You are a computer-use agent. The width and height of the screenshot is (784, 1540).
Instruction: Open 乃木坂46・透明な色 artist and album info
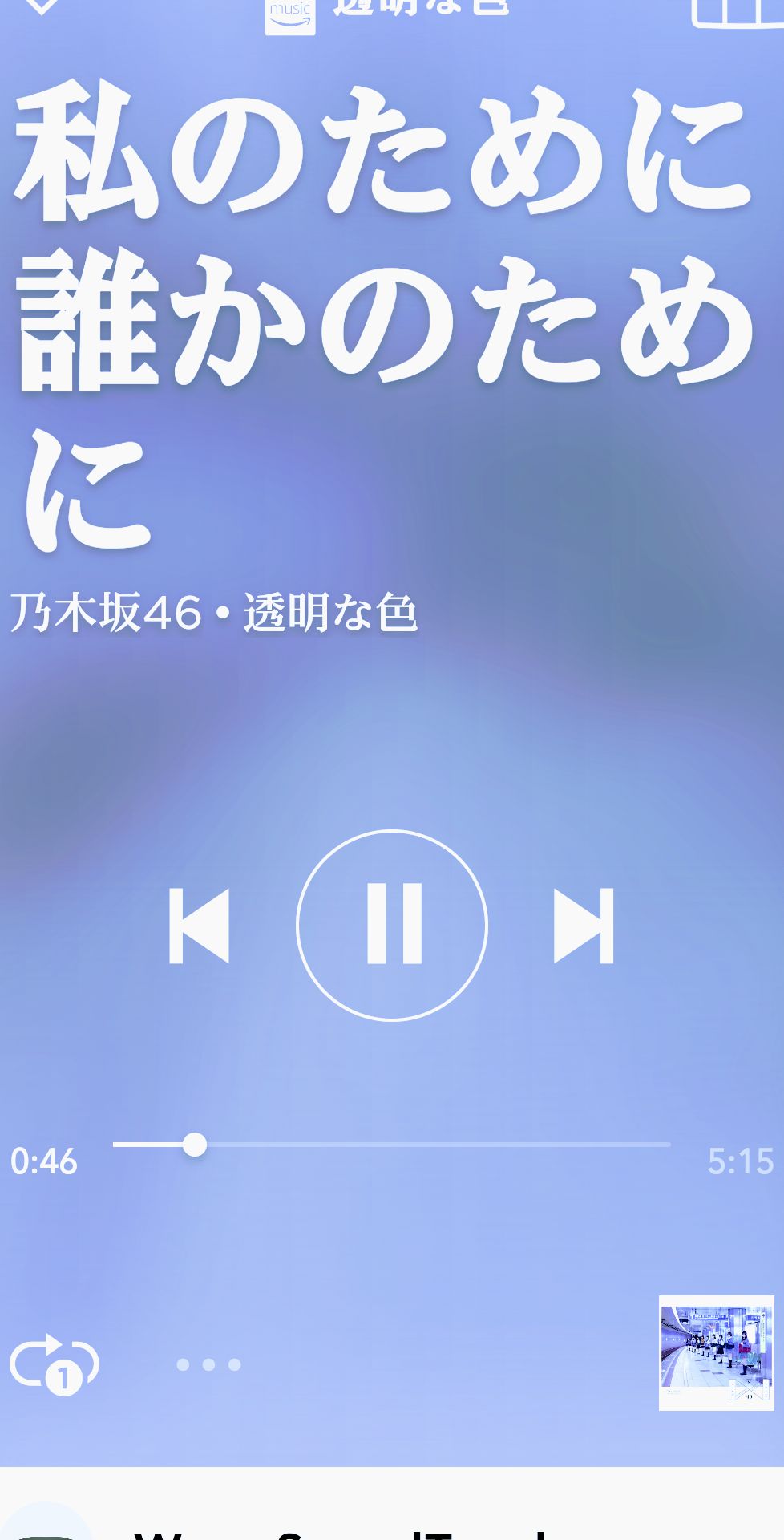point(212,614)
